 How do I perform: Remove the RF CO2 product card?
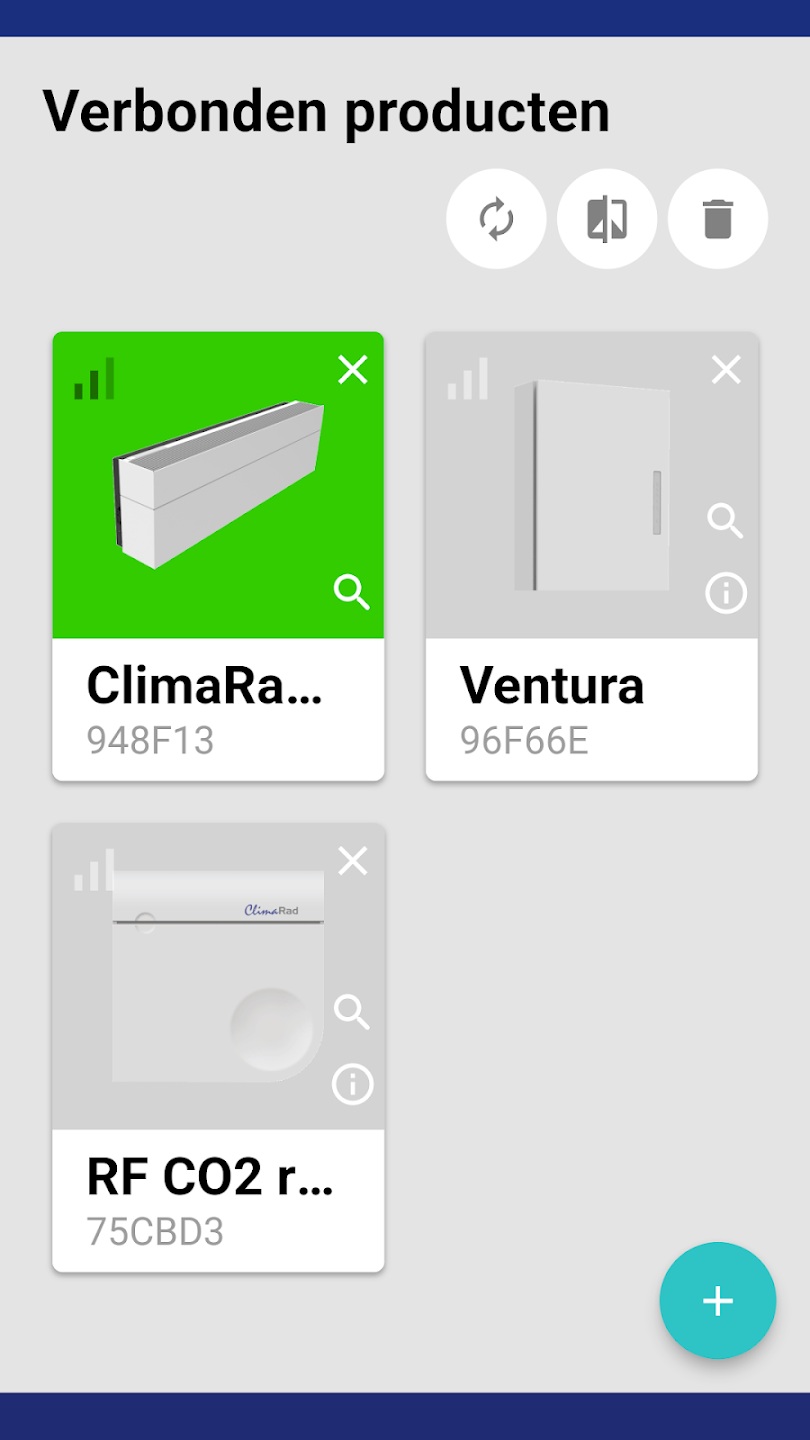(x=352, y=861)
